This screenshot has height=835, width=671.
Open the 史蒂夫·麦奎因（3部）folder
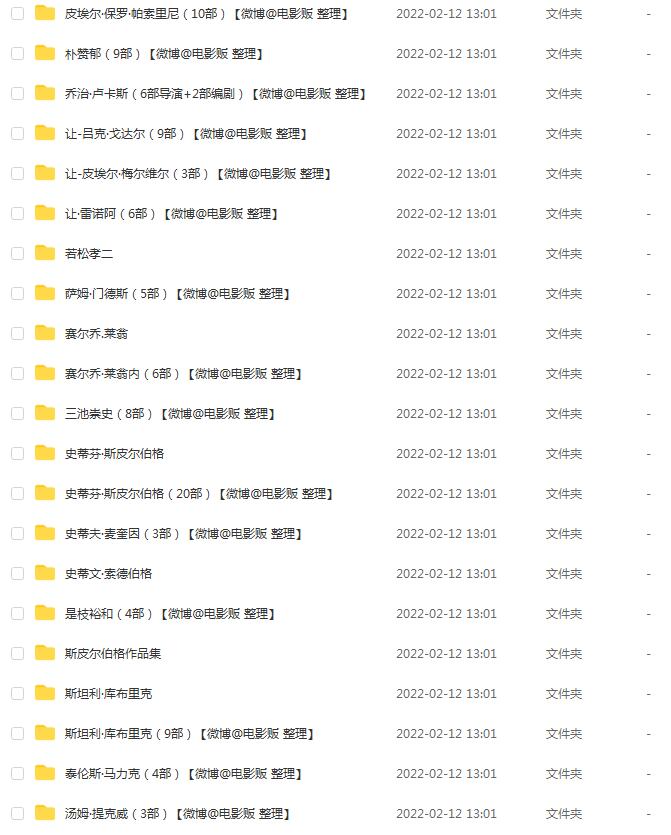tap(122, 534)
